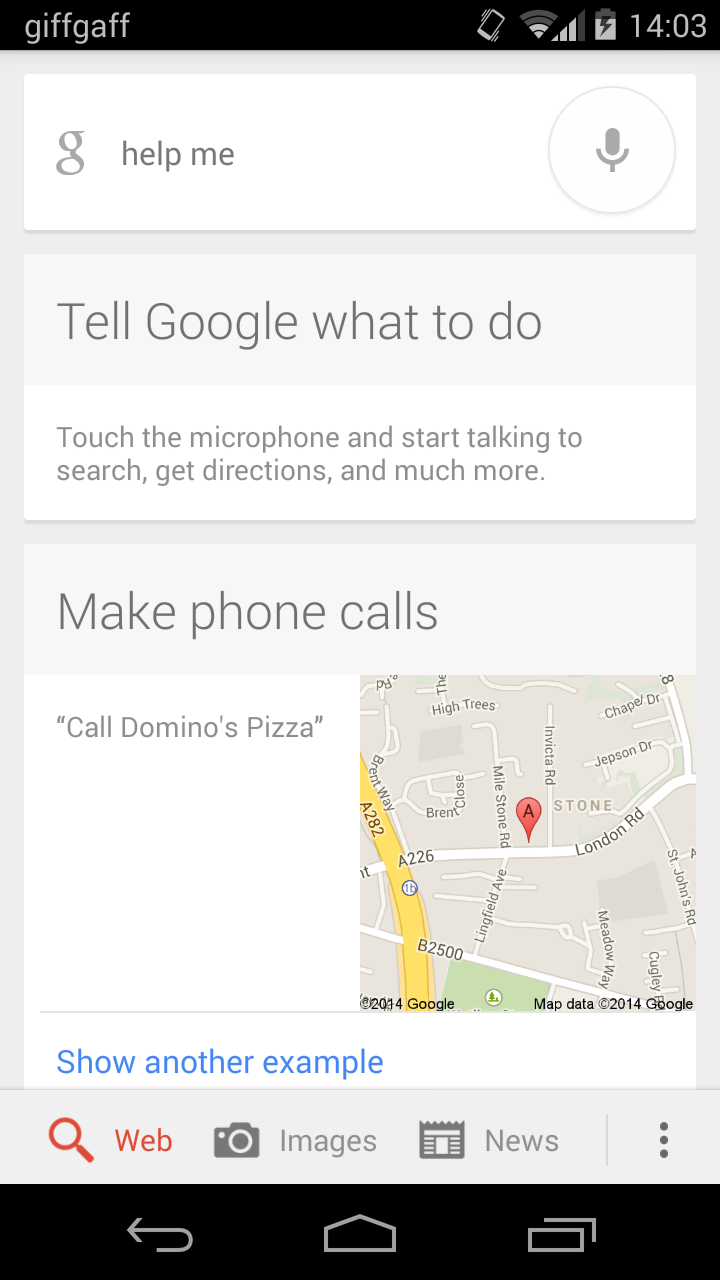720x1280 pixels.
Task: Open the Domino's Pizza map preview
Action: pos(528,843)
